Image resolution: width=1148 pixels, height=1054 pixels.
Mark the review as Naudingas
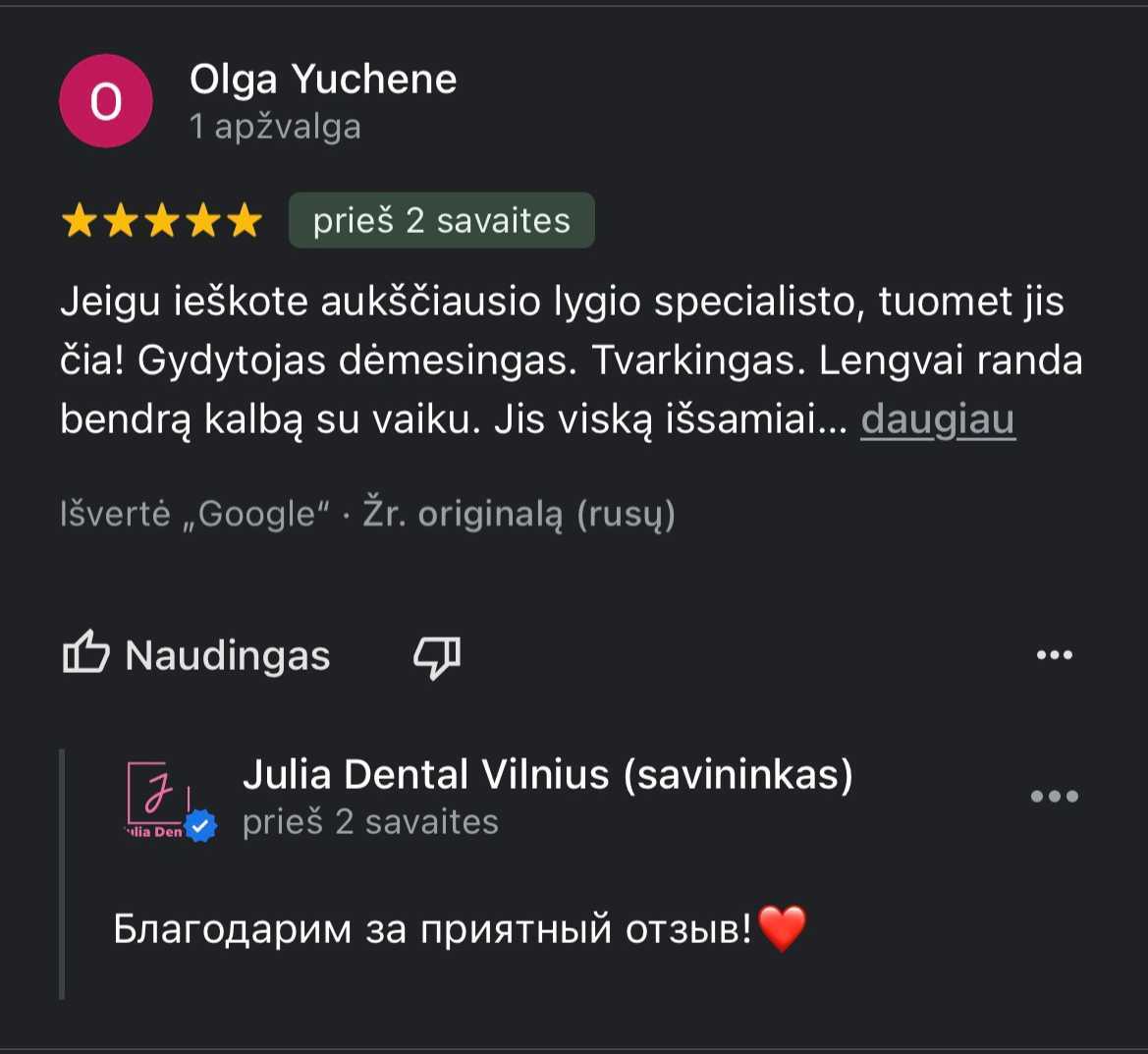[x=196, y=655]
